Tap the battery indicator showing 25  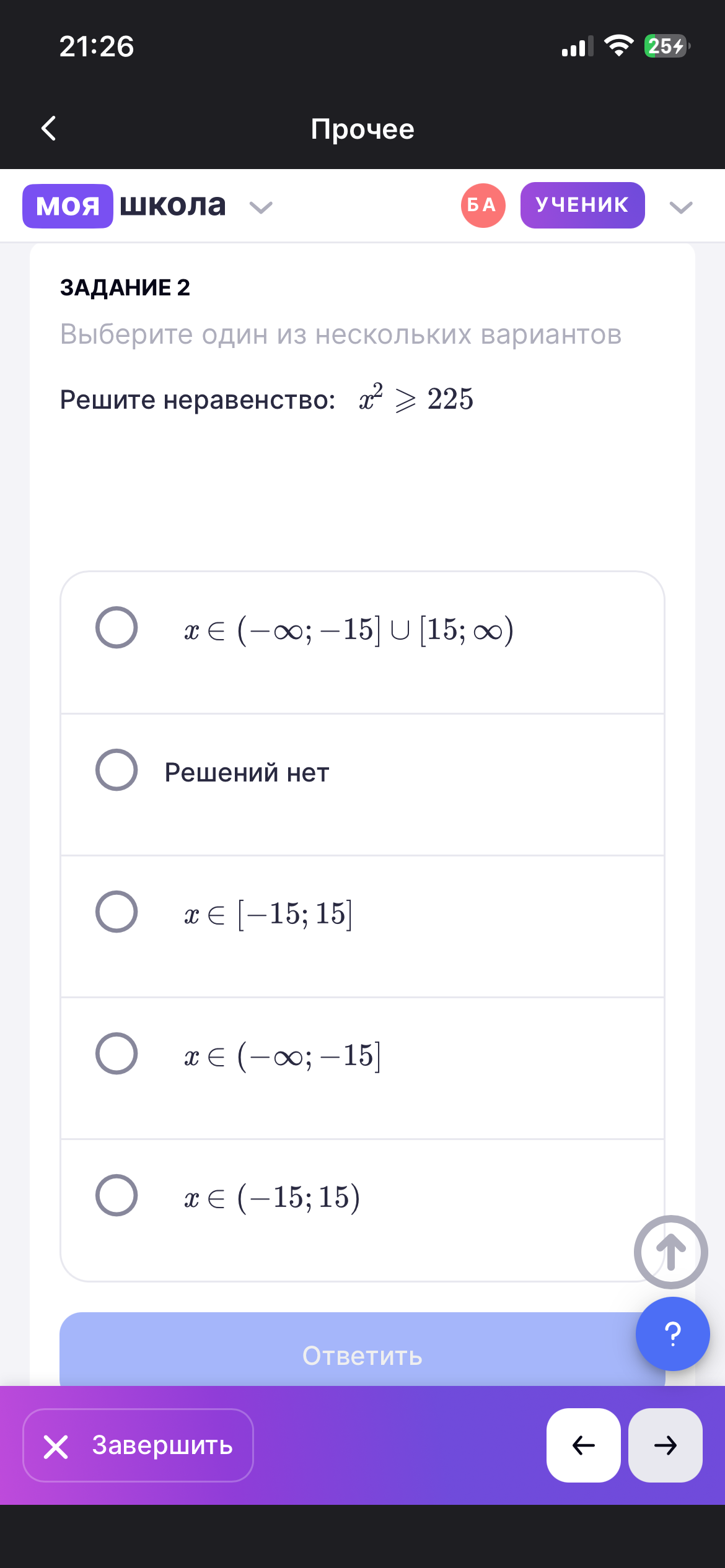[666, 45]
